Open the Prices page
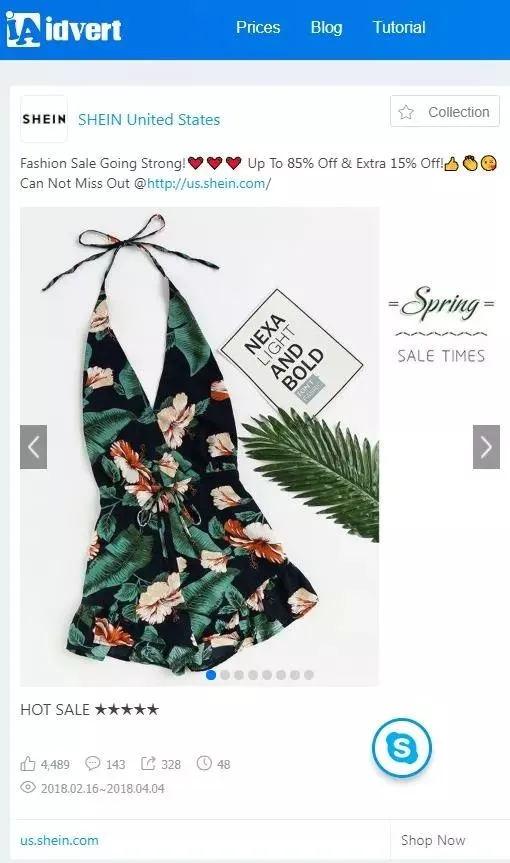The height and width of the screenshot is (863, 510). (x=258, y=28)
